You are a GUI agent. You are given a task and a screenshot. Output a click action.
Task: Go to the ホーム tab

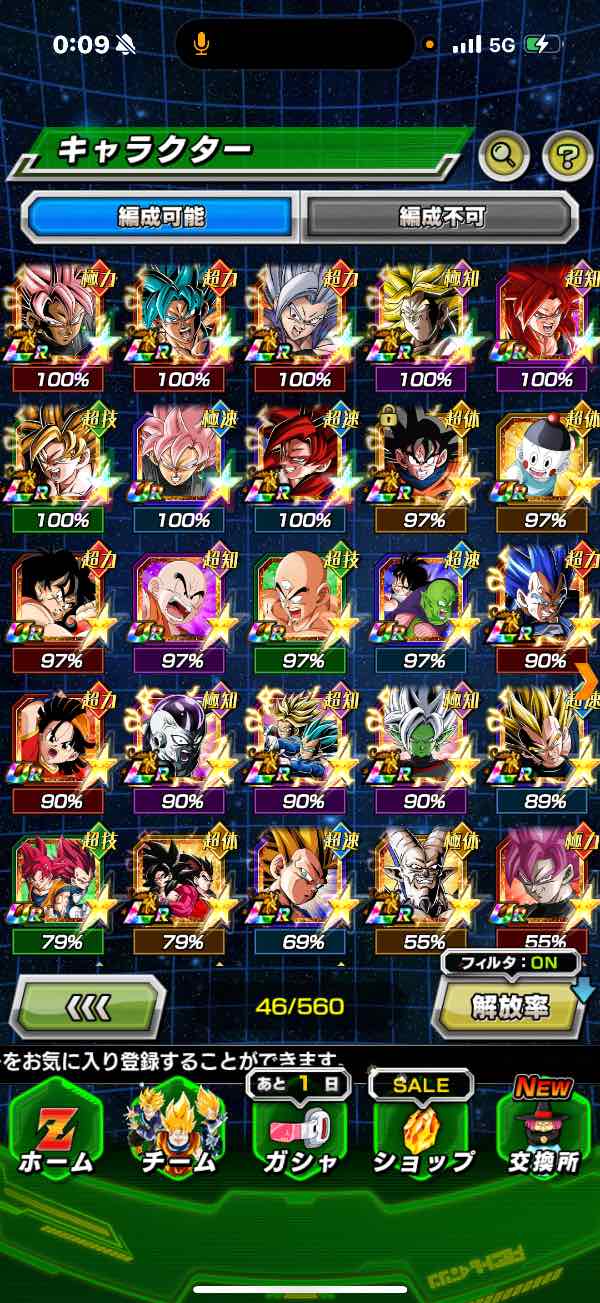click(x=56, y=1128)
